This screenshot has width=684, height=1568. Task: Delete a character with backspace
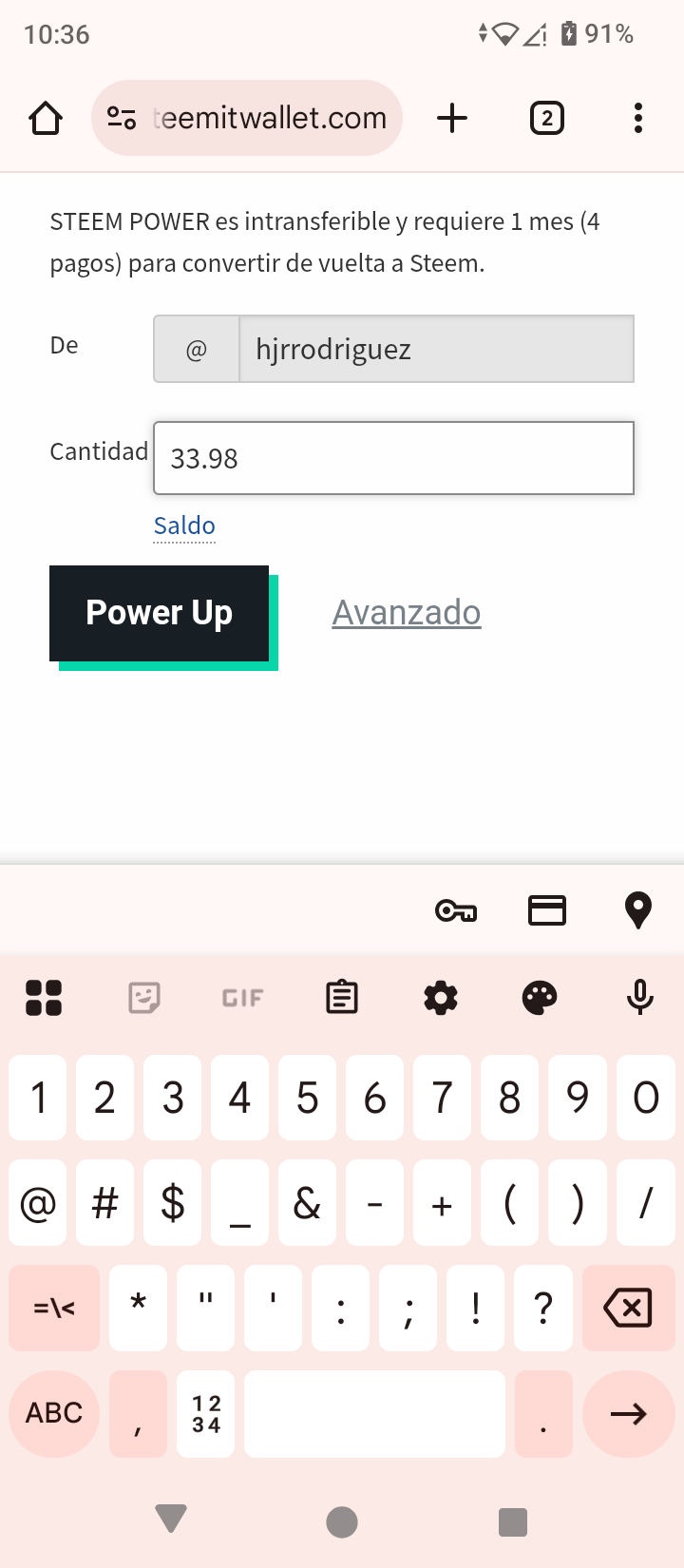point(628,1309)
